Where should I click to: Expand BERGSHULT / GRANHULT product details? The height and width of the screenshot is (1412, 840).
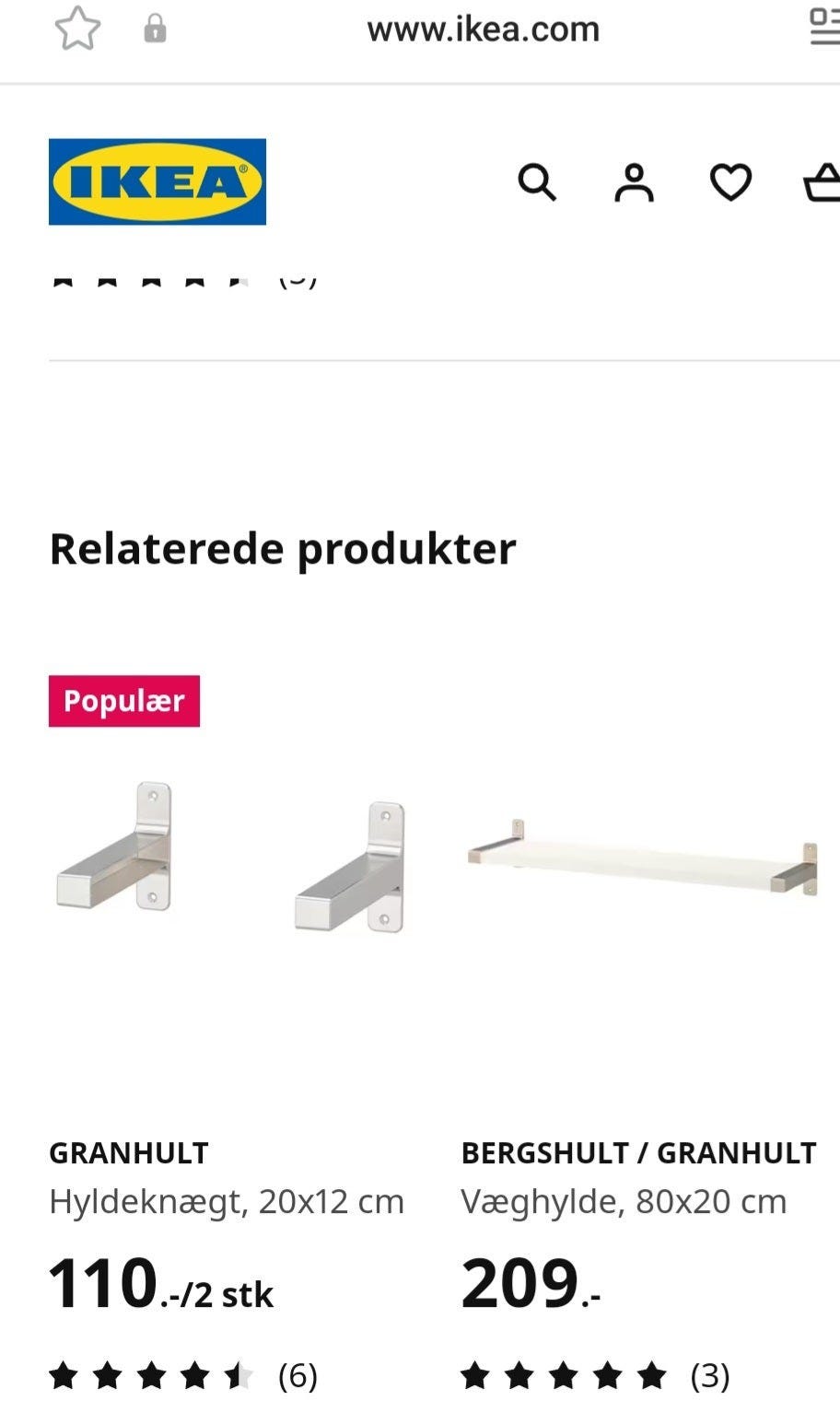[x=638, y=1152]
